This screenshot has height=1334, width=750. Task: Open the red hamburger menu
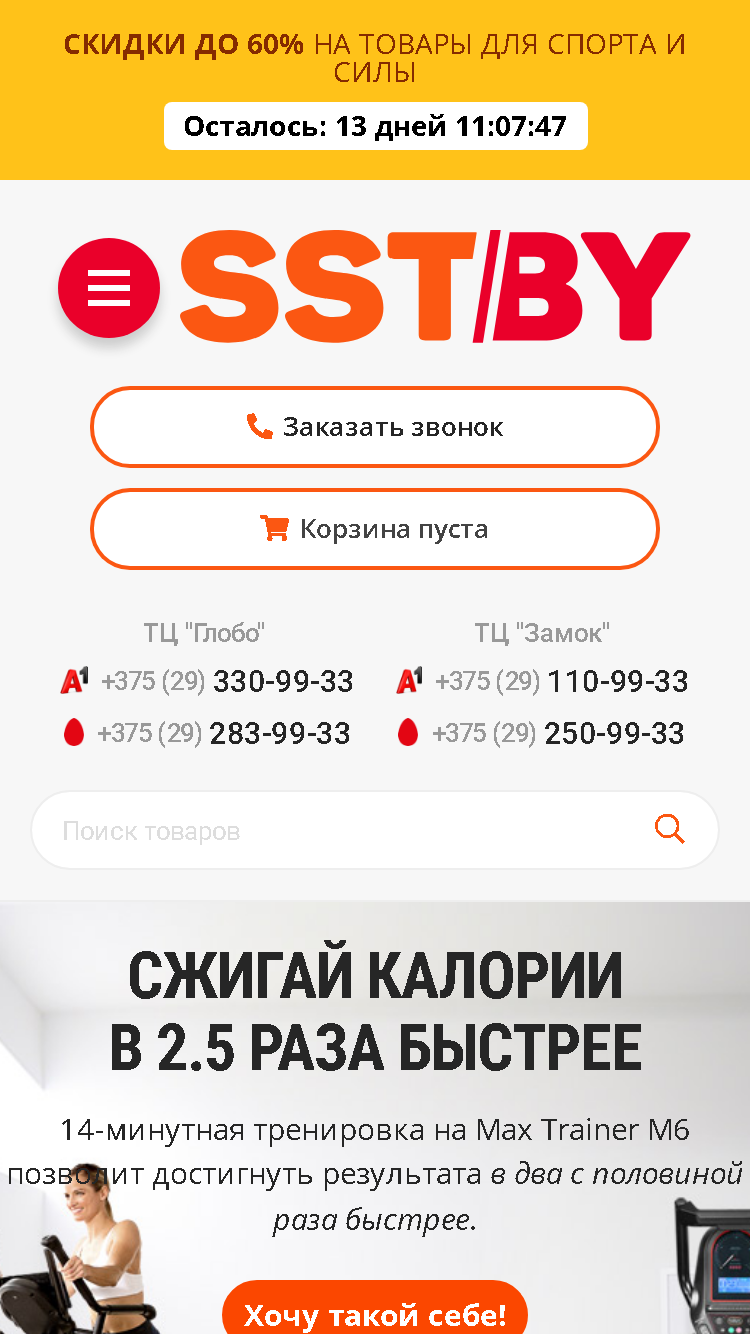(109, 288)
